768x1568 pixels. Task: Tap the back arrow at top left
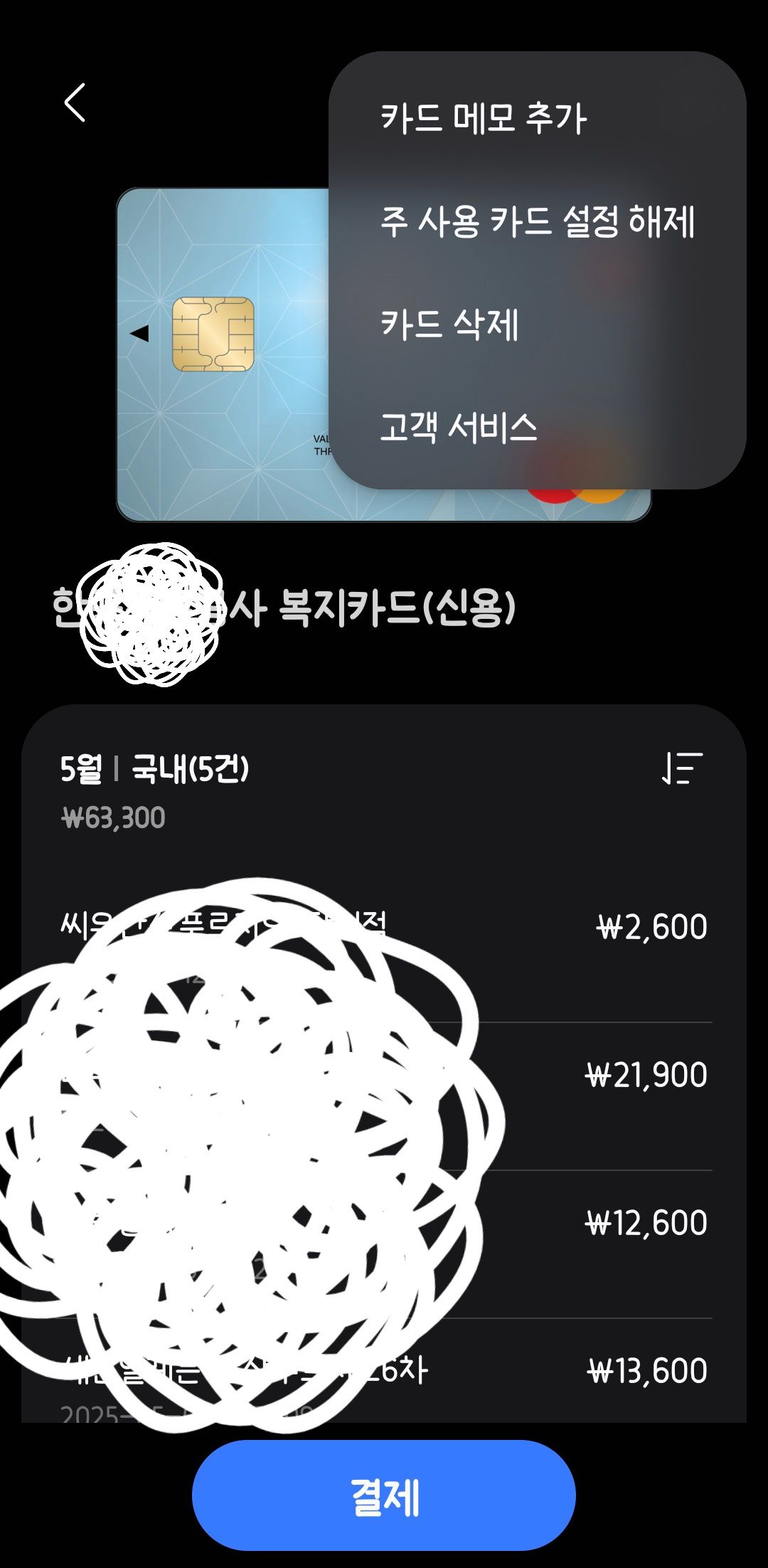point(75,102)
